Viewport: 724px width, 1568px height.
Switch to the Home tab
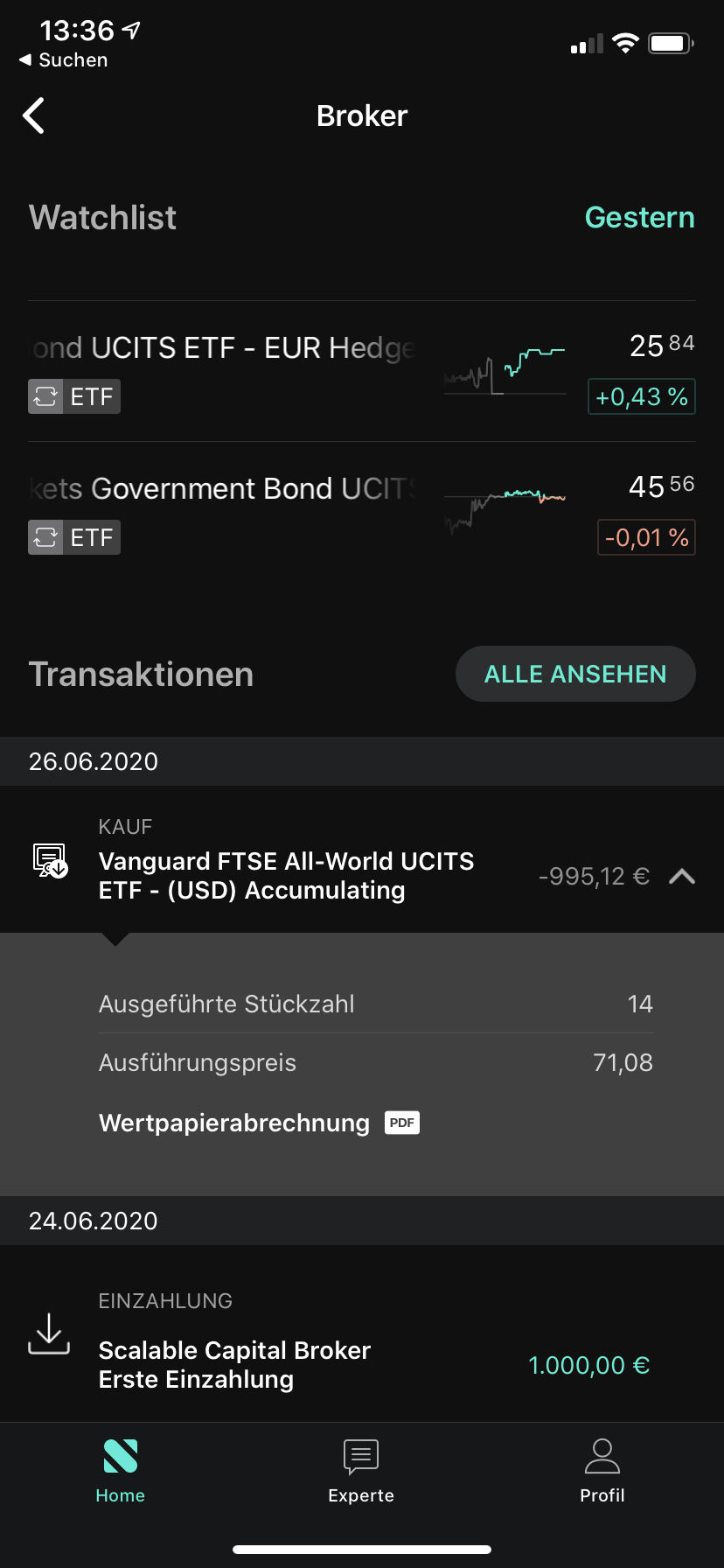coord(121,1471)
